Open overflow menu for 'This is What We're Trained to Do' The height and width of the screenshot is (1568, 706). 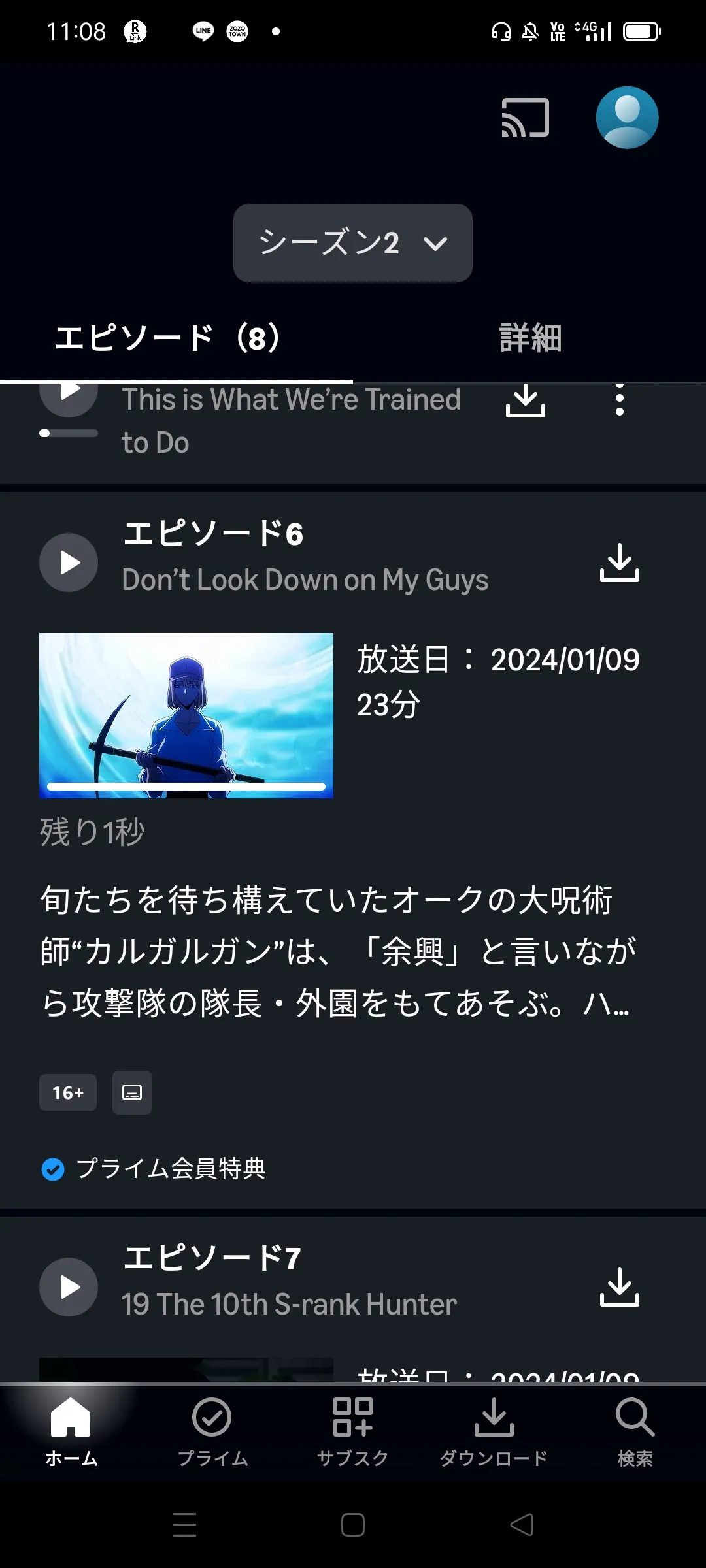[619, 400]
